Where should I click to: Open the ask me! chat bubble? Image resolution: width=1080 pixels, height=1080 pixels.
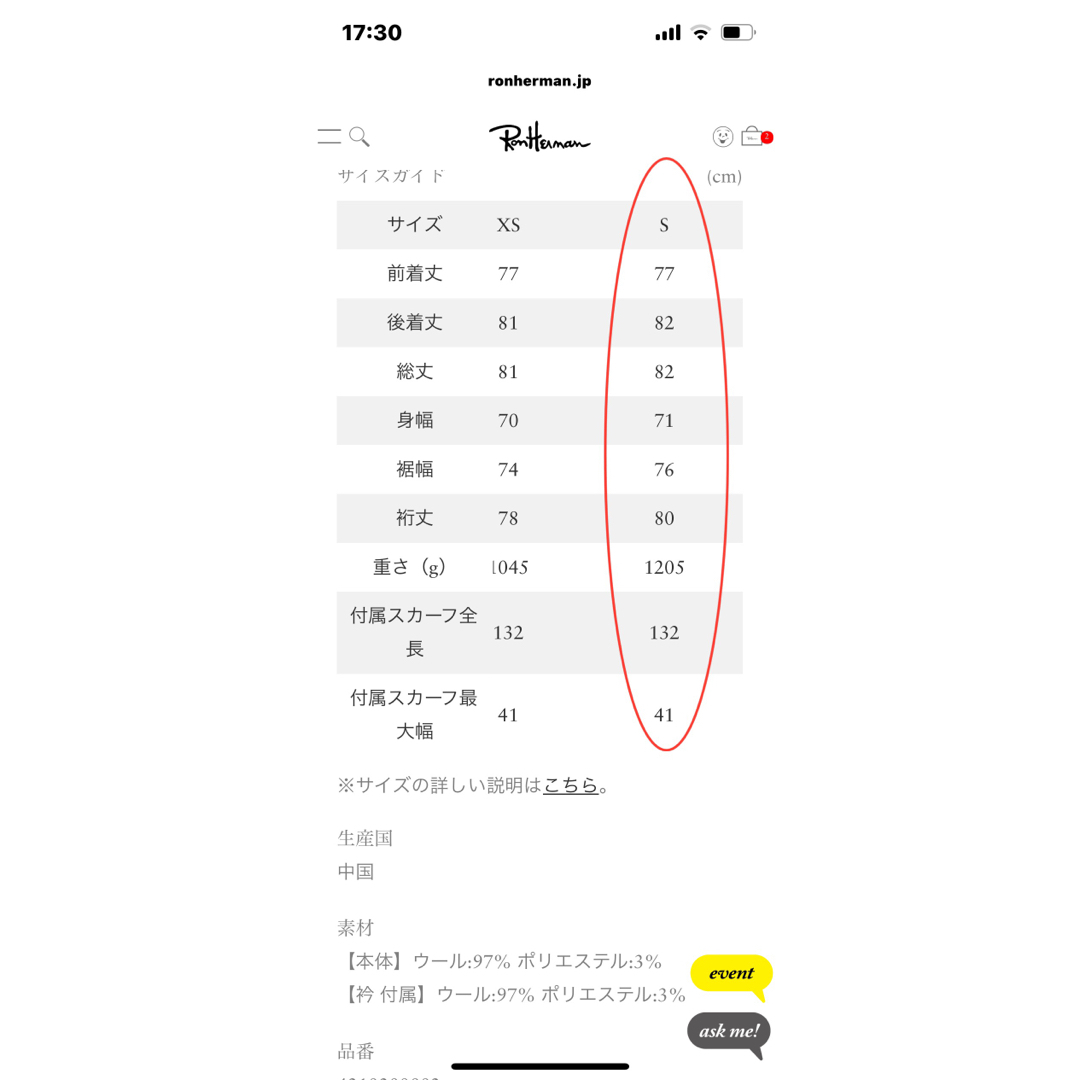(x=729, y=1031)
